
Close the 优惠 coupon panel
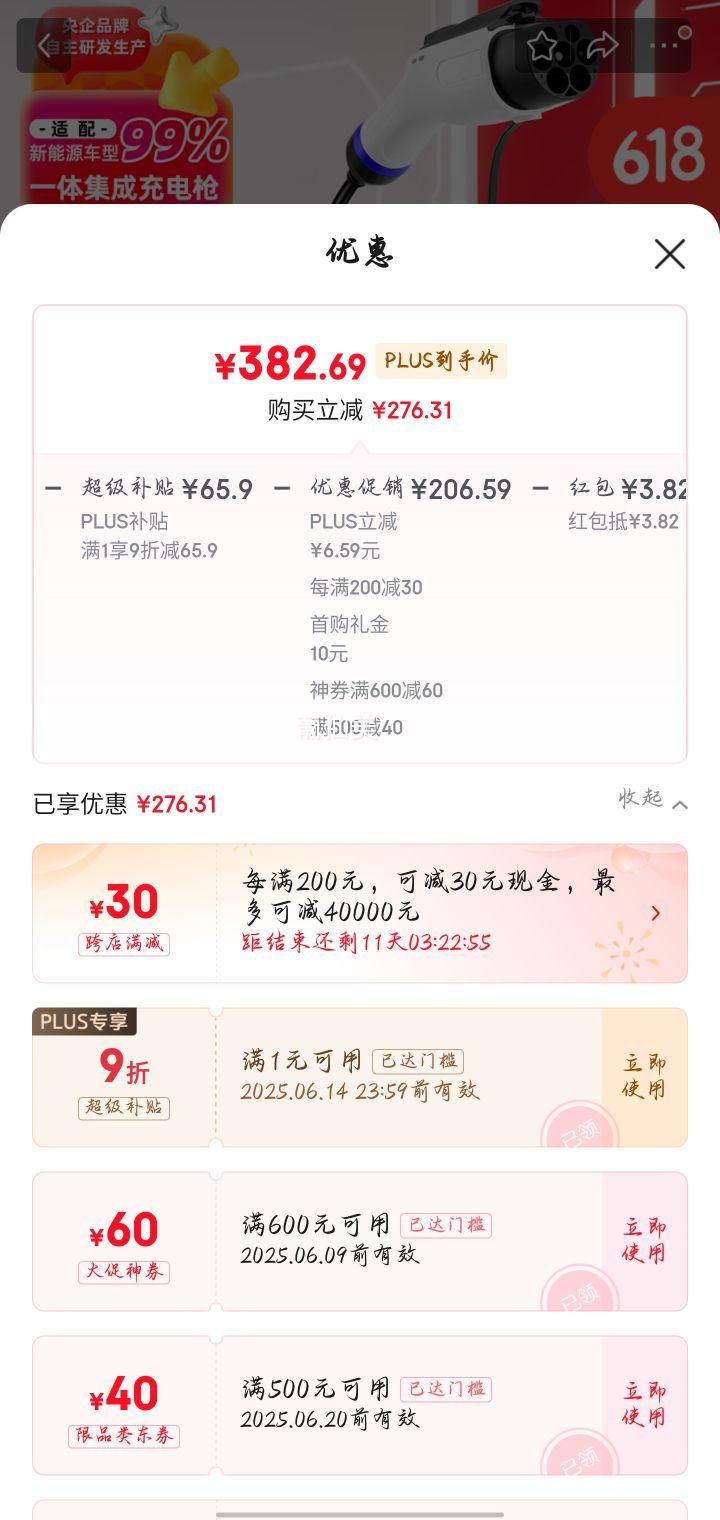pyautogui.click(x=668, y=255)
